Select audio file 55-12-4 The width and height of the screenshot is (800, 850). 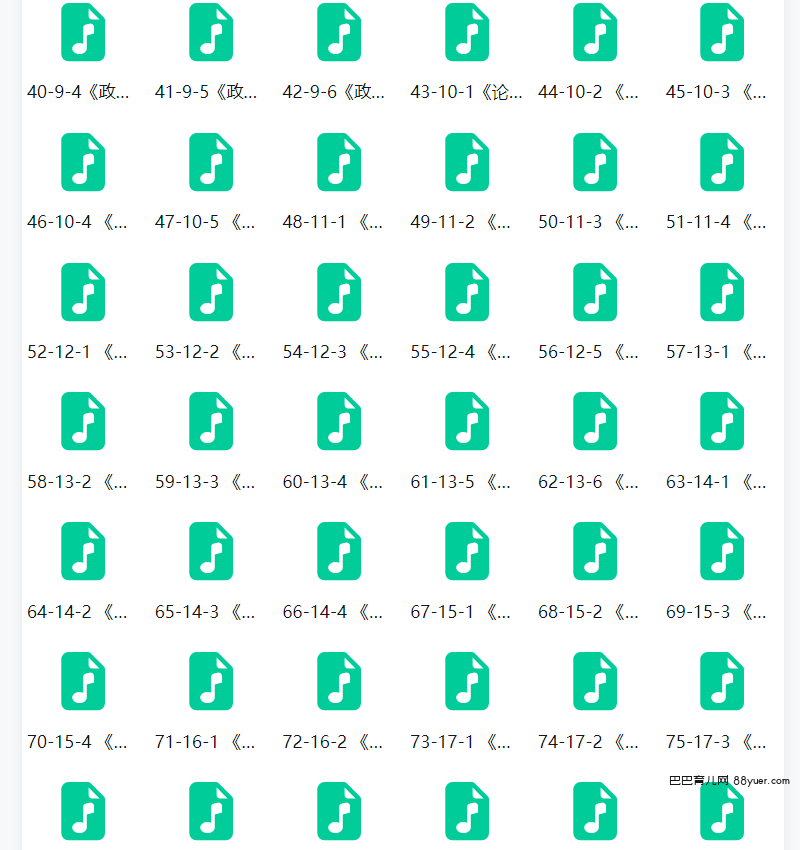click(467, 292)
